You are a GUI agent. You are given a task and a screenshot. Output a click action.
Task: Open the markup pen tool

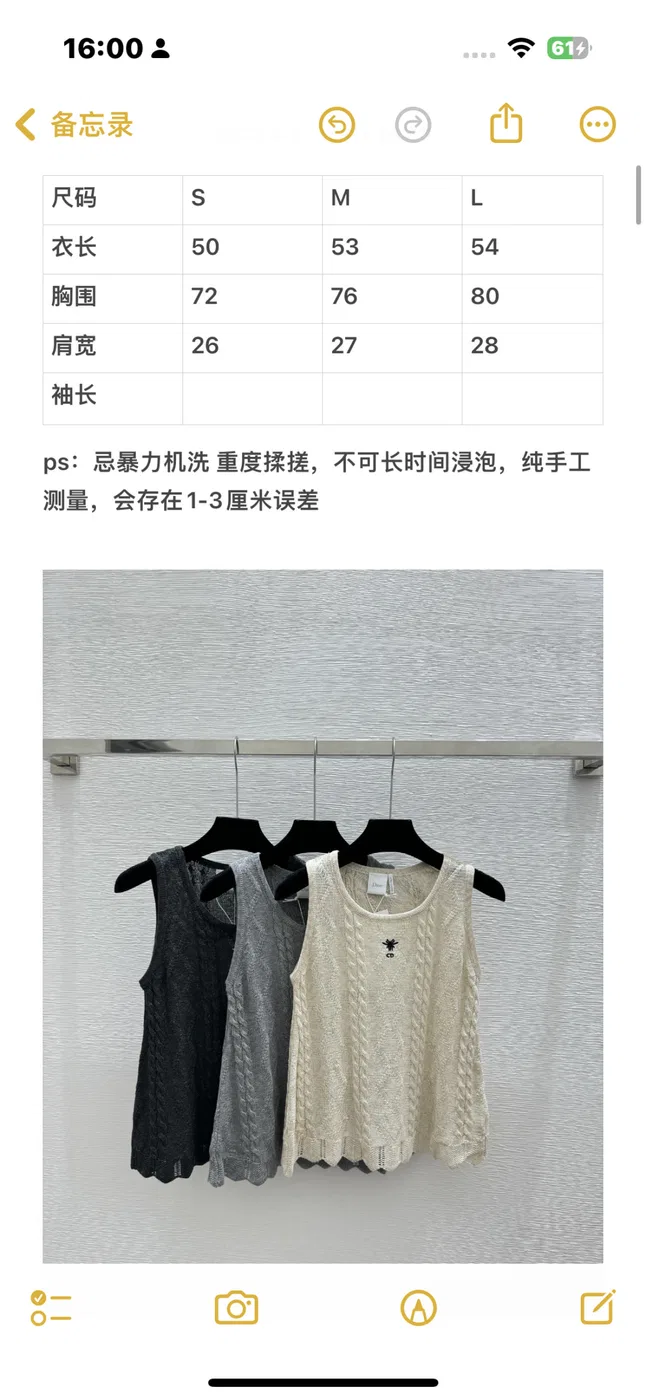tap(418, 1308)
